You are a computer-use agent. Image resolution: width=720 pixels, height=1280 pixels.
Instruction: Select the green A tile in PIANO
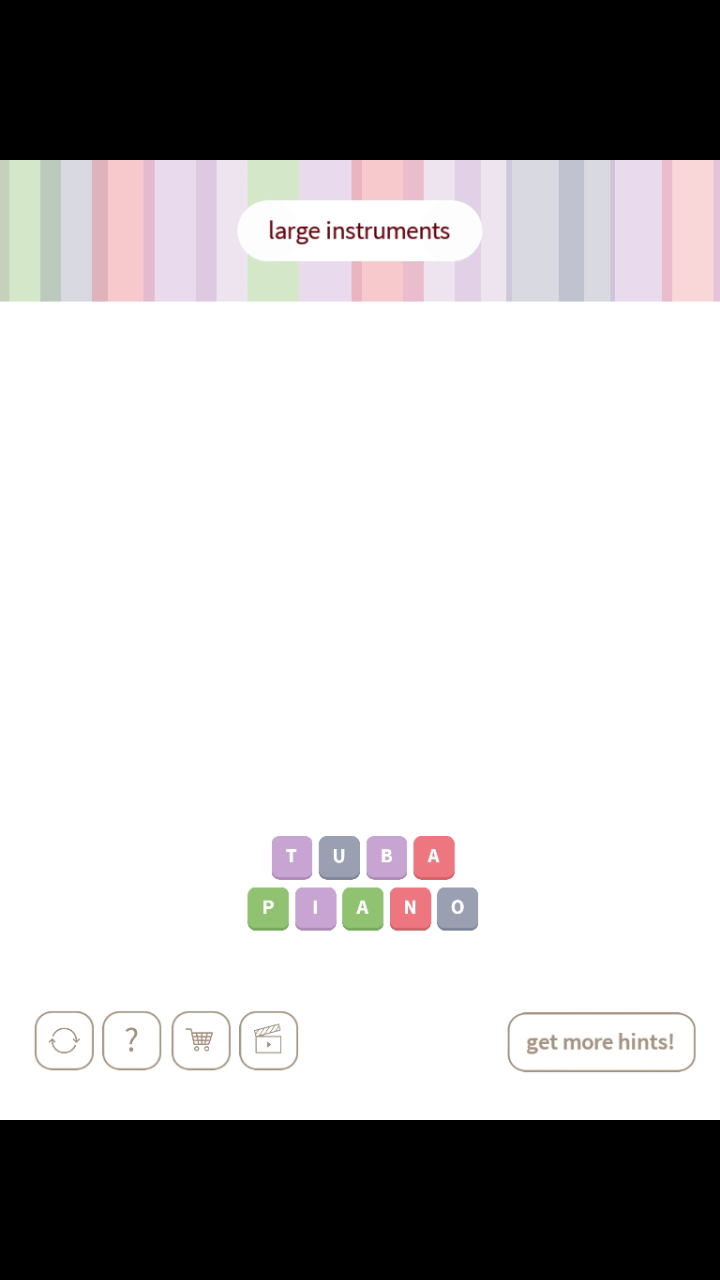point(363,908)
